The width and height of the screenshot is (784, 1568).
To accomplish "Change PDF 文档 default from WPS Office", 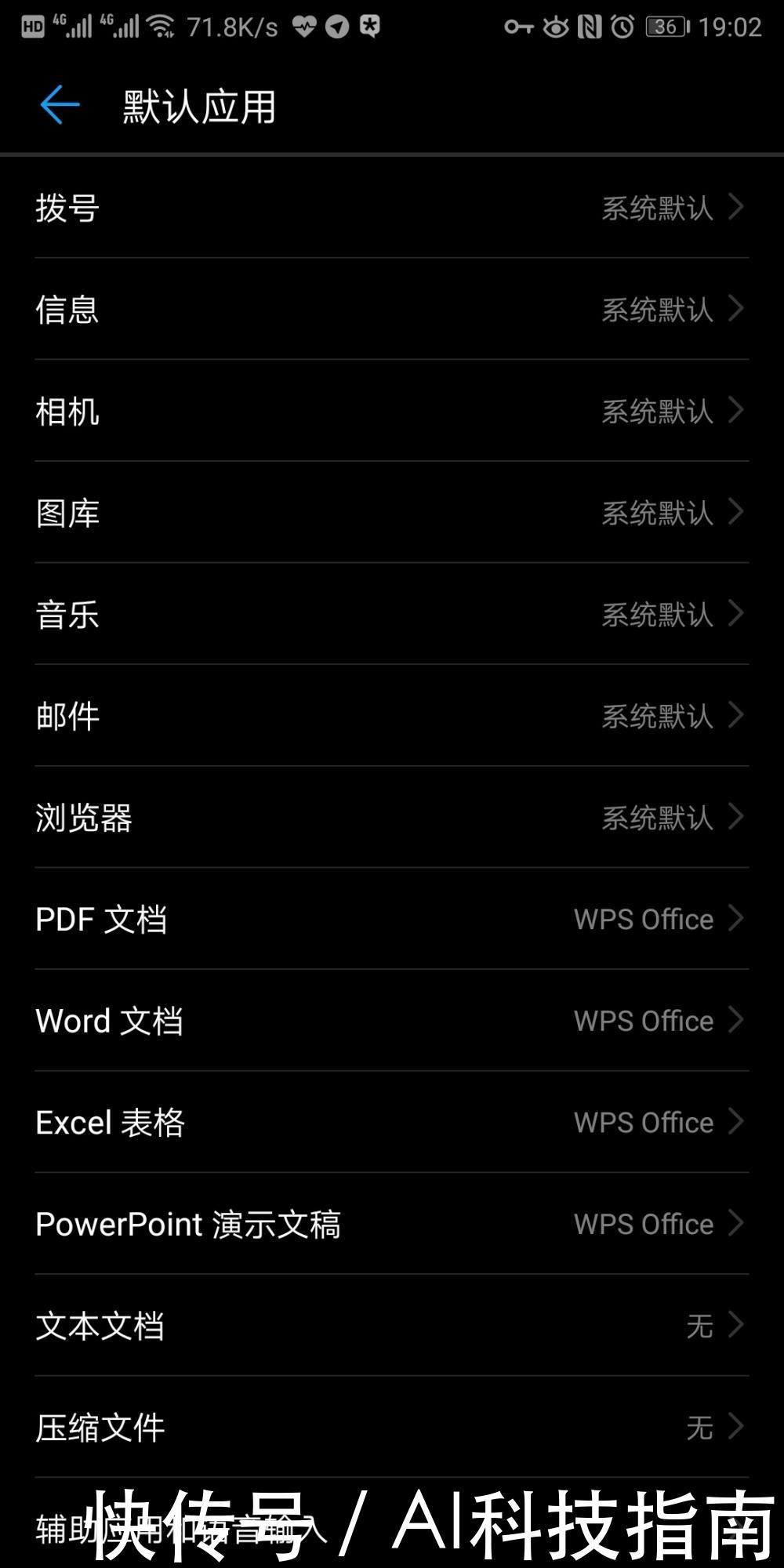I will point(392,919).
